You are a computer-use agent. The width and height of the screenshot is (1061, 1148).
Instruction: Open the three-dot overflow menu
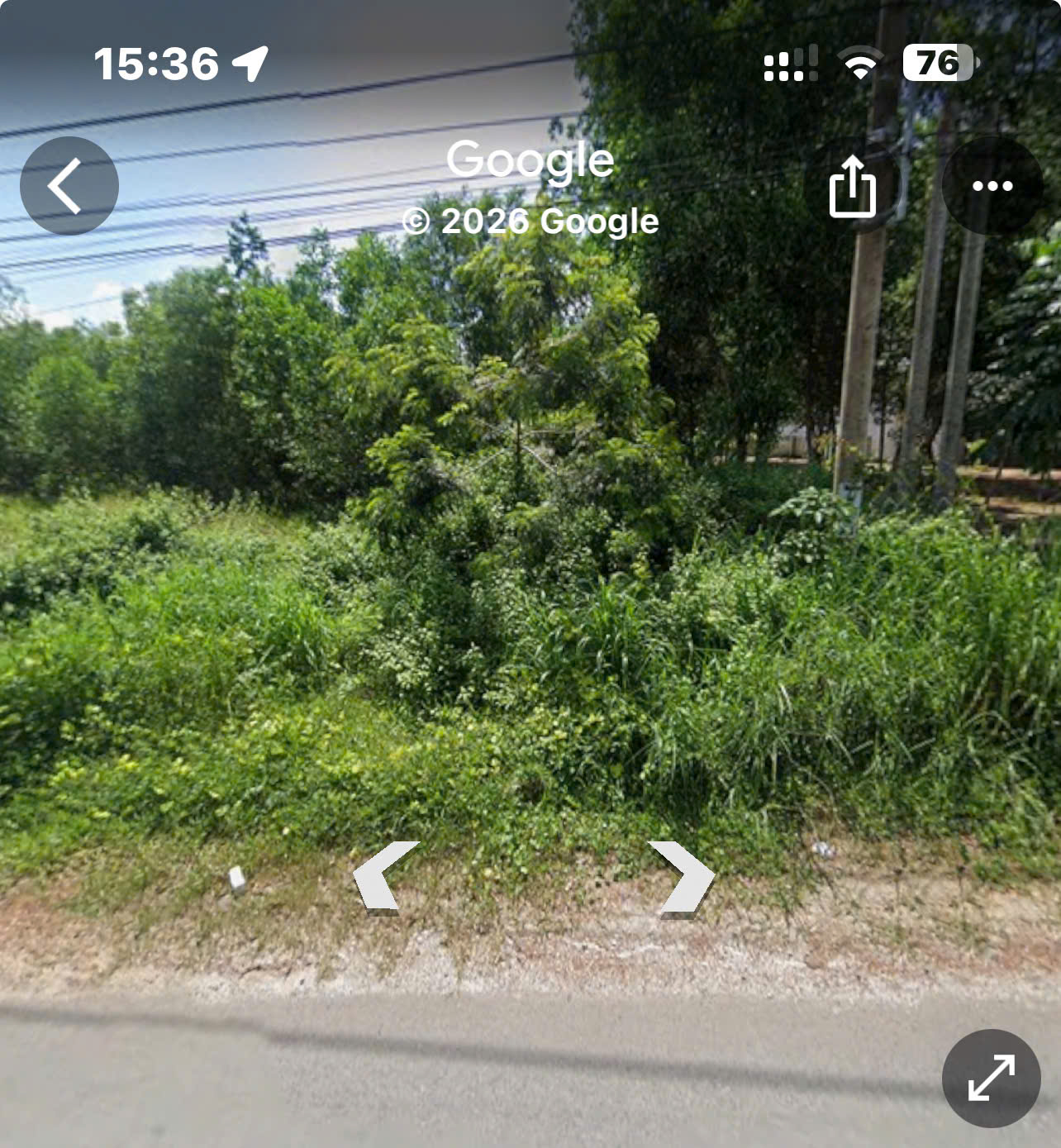pyautogui.click(x=992, y=186)
